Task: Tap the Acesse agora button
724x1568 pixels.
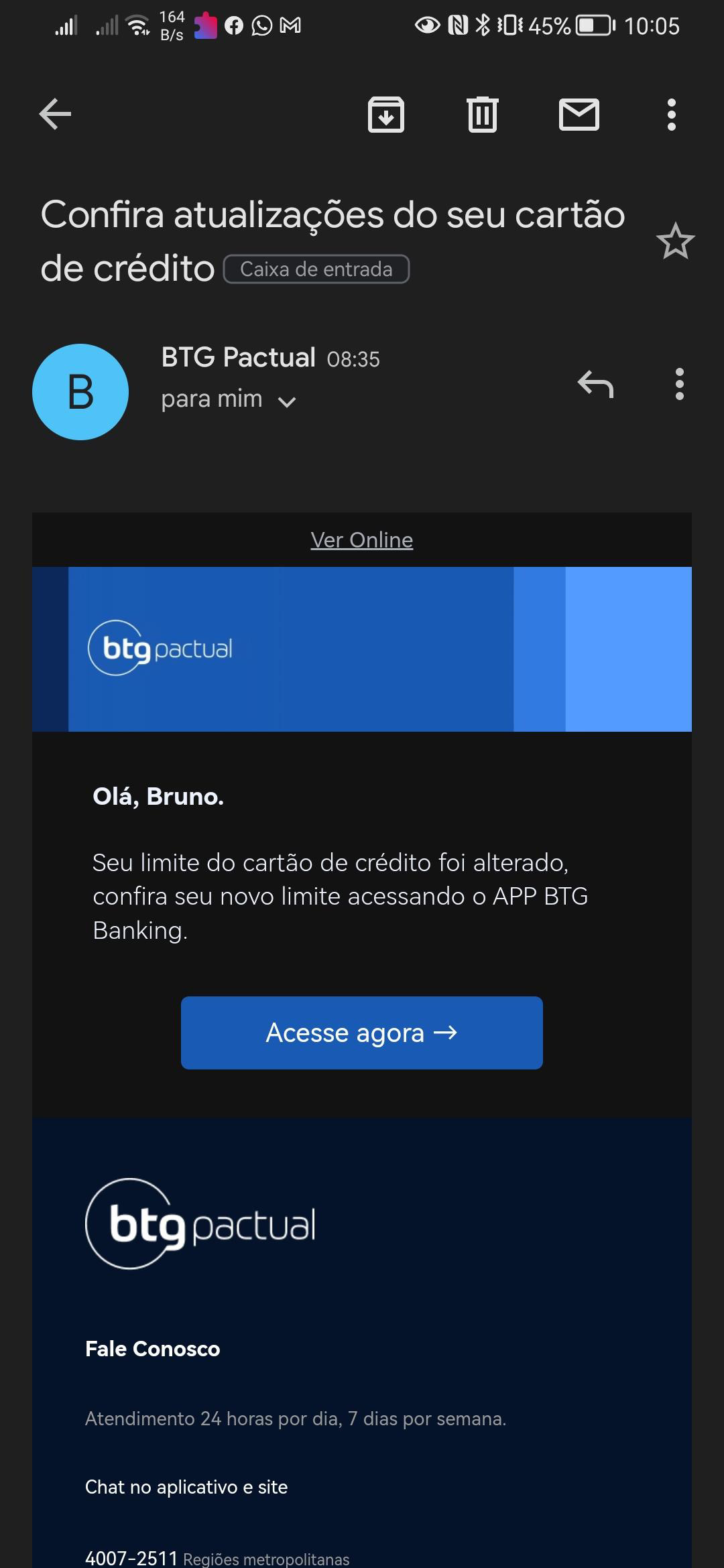Action: (362, 1033)
